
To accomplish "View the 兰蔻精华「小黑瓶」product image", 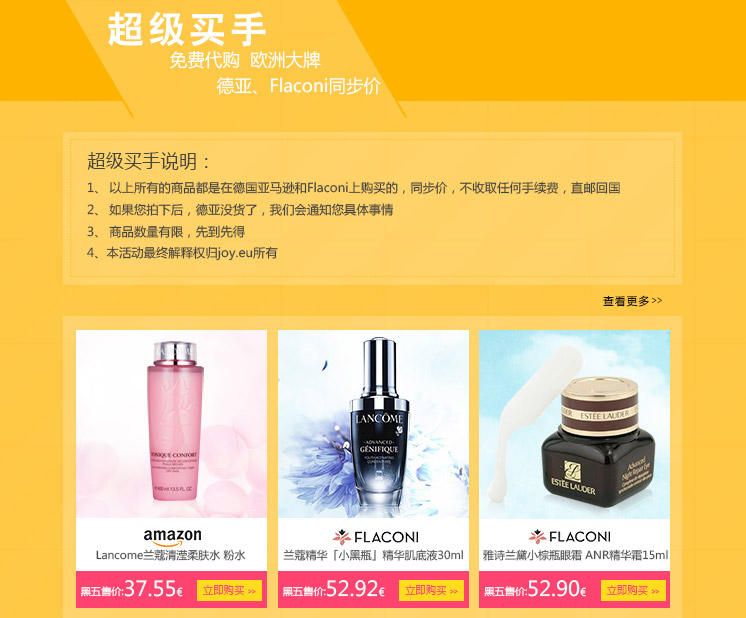I will pos(373,423).
